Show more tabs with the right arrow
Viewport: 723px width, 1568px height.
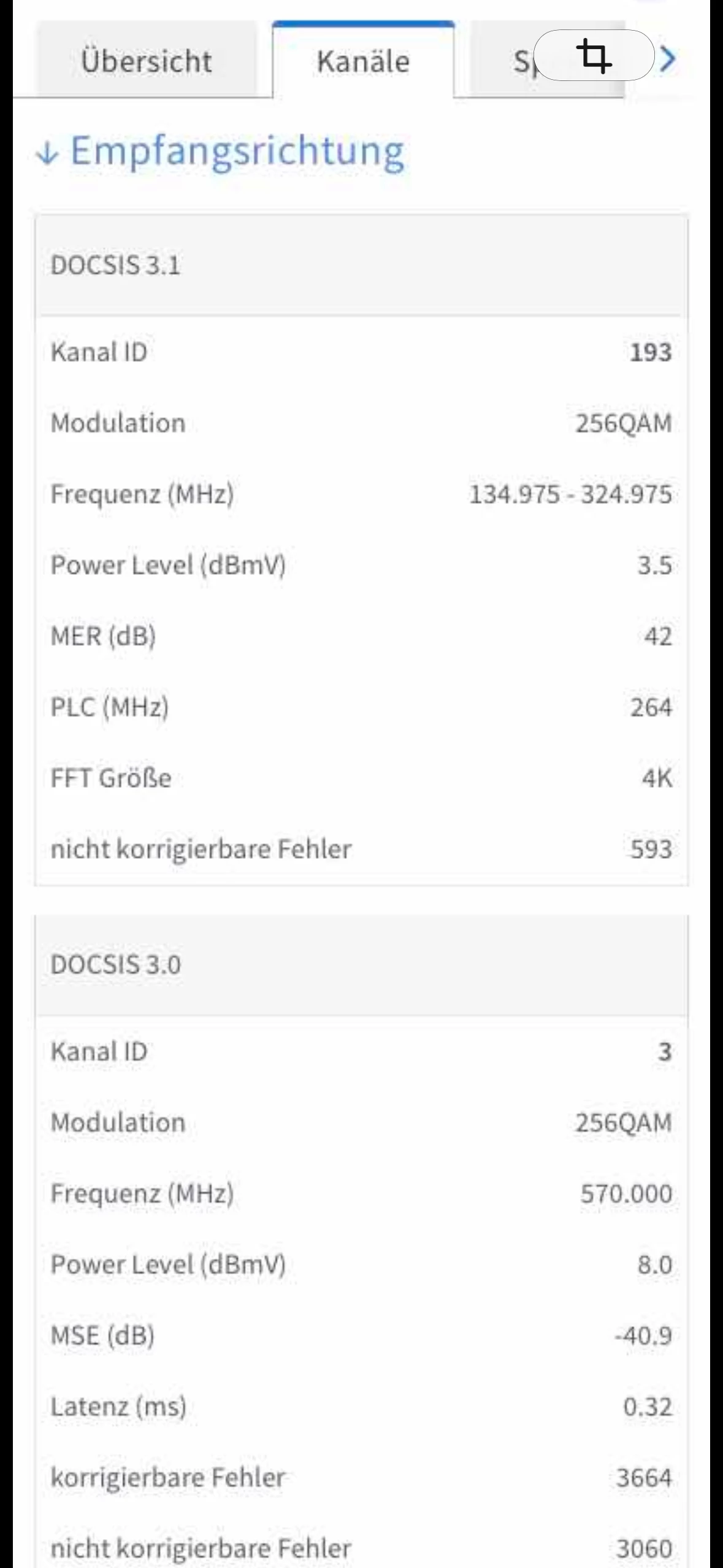click(x=668, y=58)
